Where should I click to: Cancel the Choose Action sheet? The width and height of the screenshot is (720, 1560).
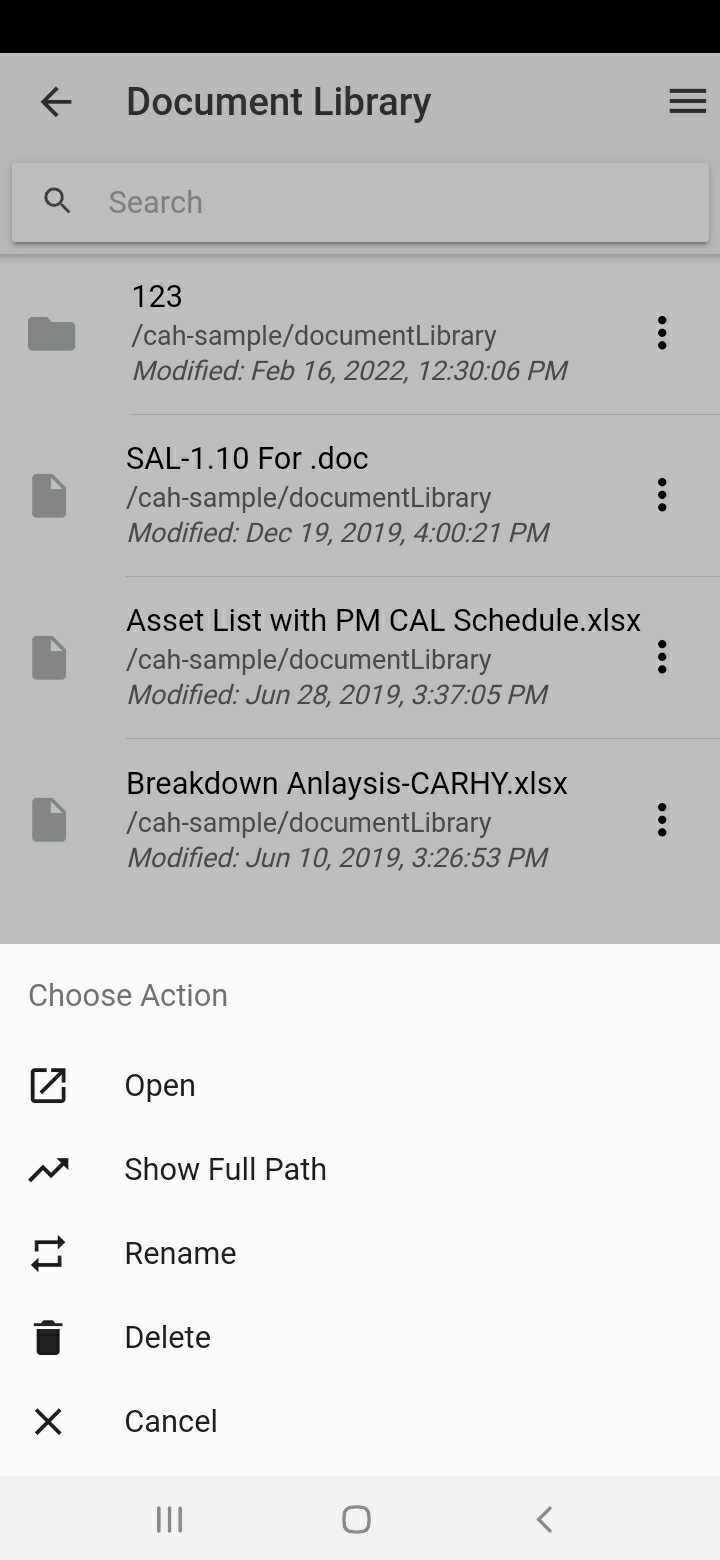[360, 1421]
